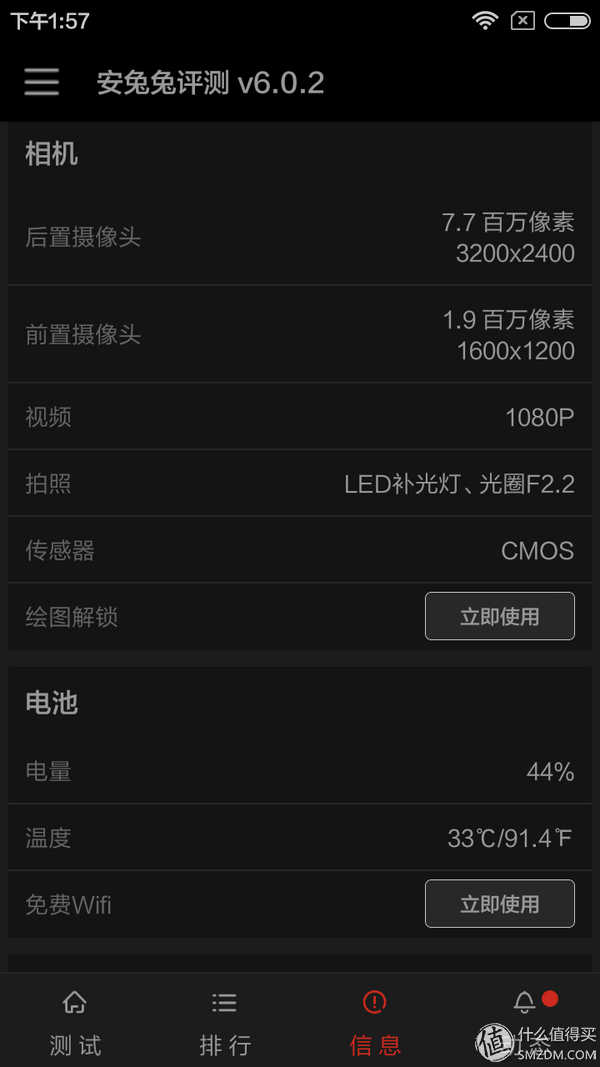Image resolution: width=600 pixels, height=1067 pixels.
Task: Switch to the 测试 tab
Action: 75,1021
